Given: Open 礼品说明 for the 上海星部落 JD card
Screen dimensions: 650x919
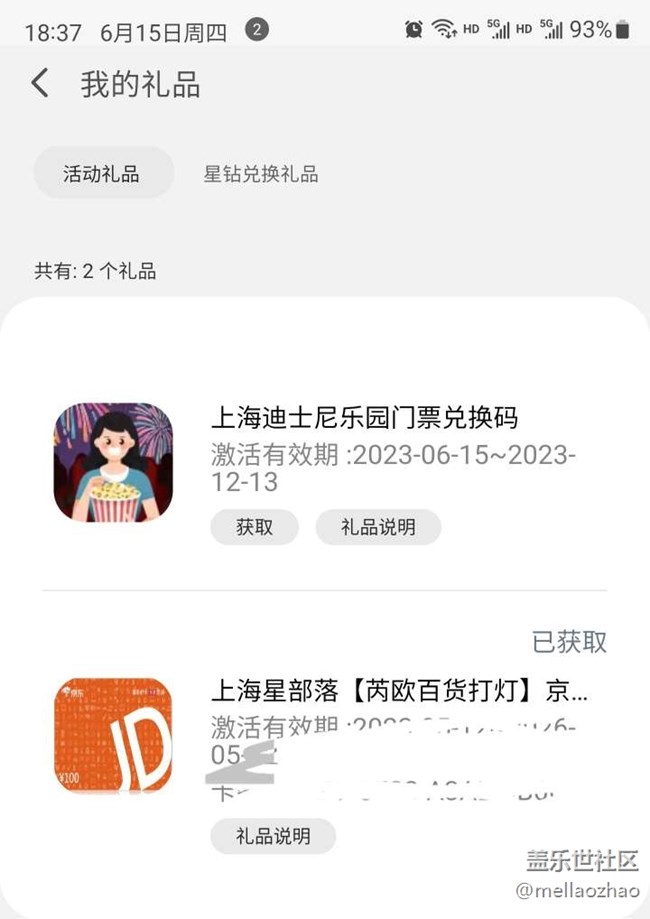Looking at the screenshot, I should pyautogui.click(x=272, y=835).
